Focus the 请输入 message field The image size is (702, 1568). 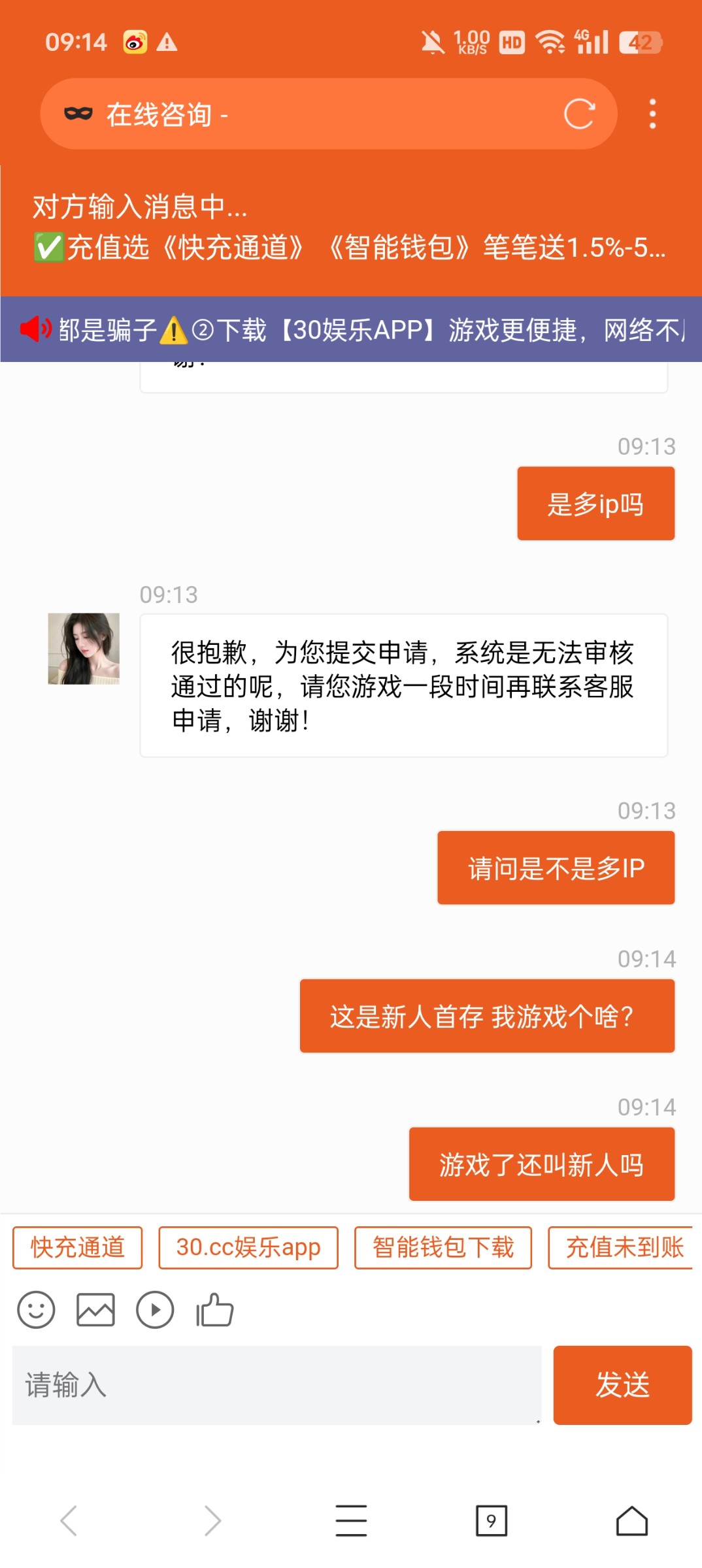[276, 1384]
